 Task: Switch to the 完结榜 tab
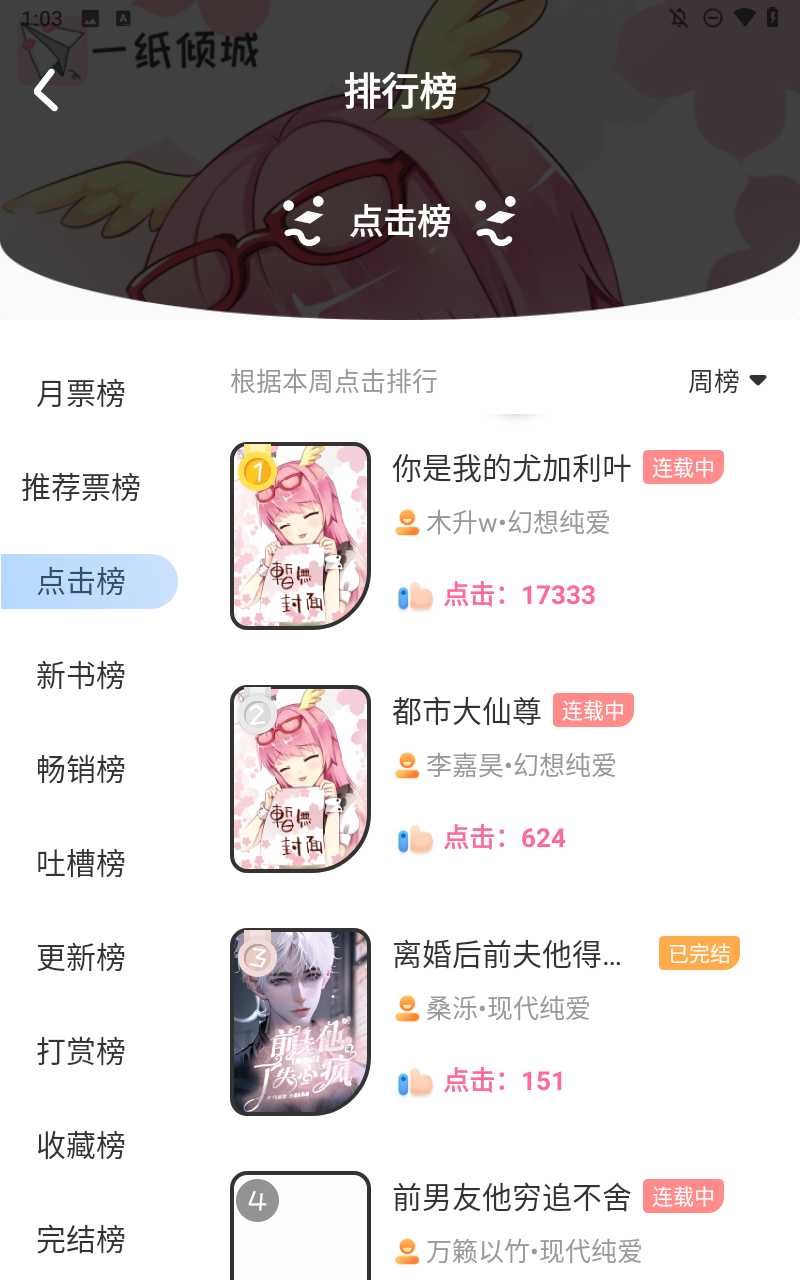(x=81, y=1239)
